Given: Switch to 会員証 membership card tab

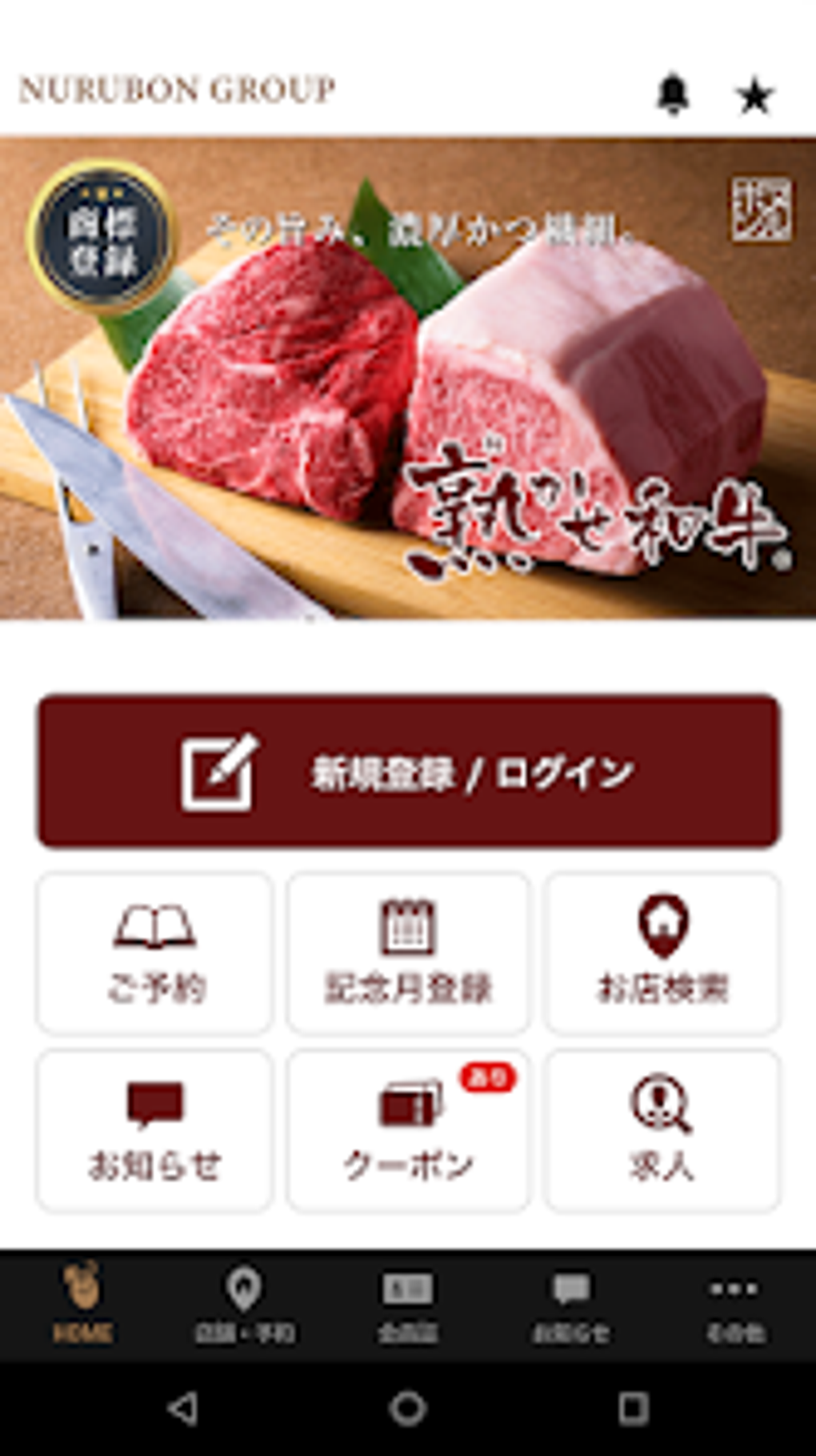Looking at the screenshot, I should pos(408,1305).
